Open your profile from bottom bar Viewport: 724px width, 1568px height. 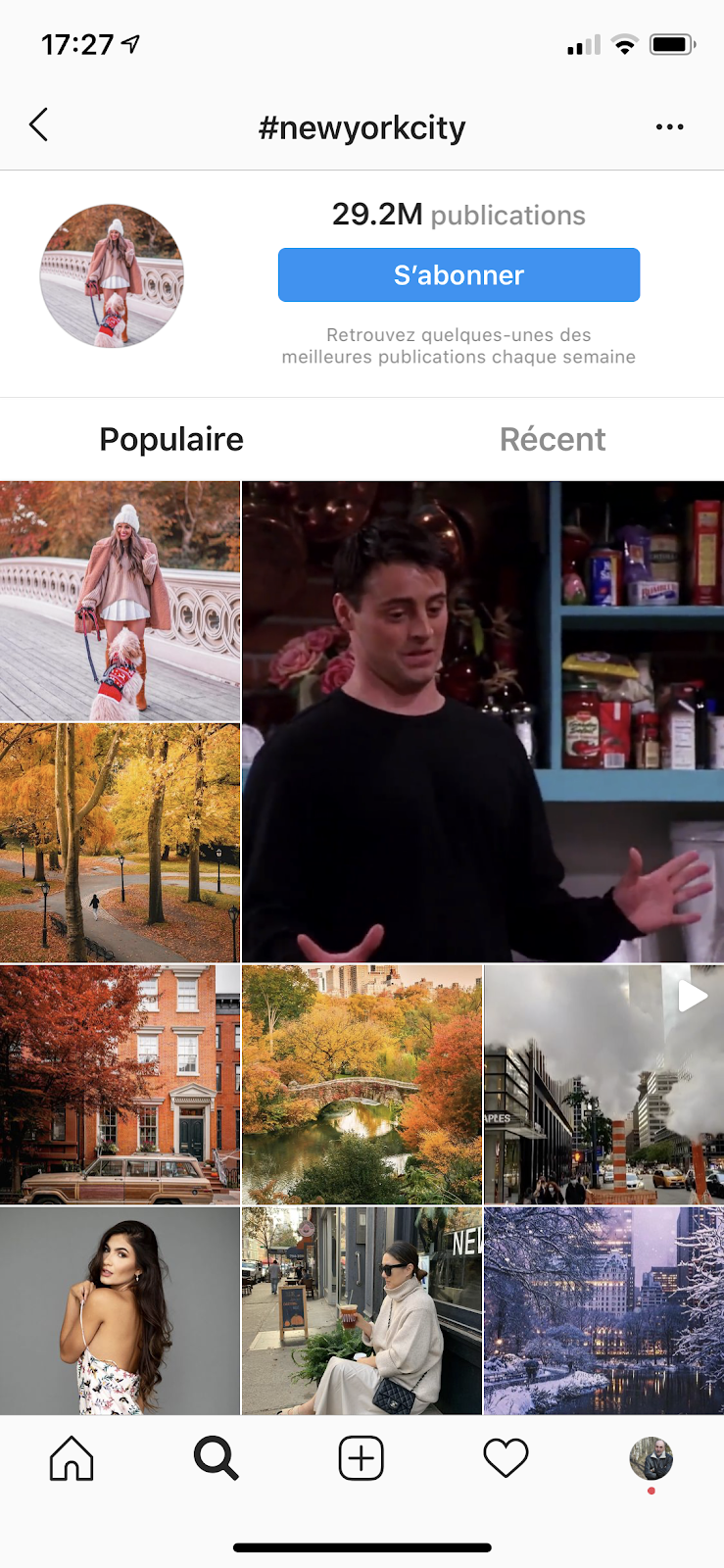pos(651,1458)
